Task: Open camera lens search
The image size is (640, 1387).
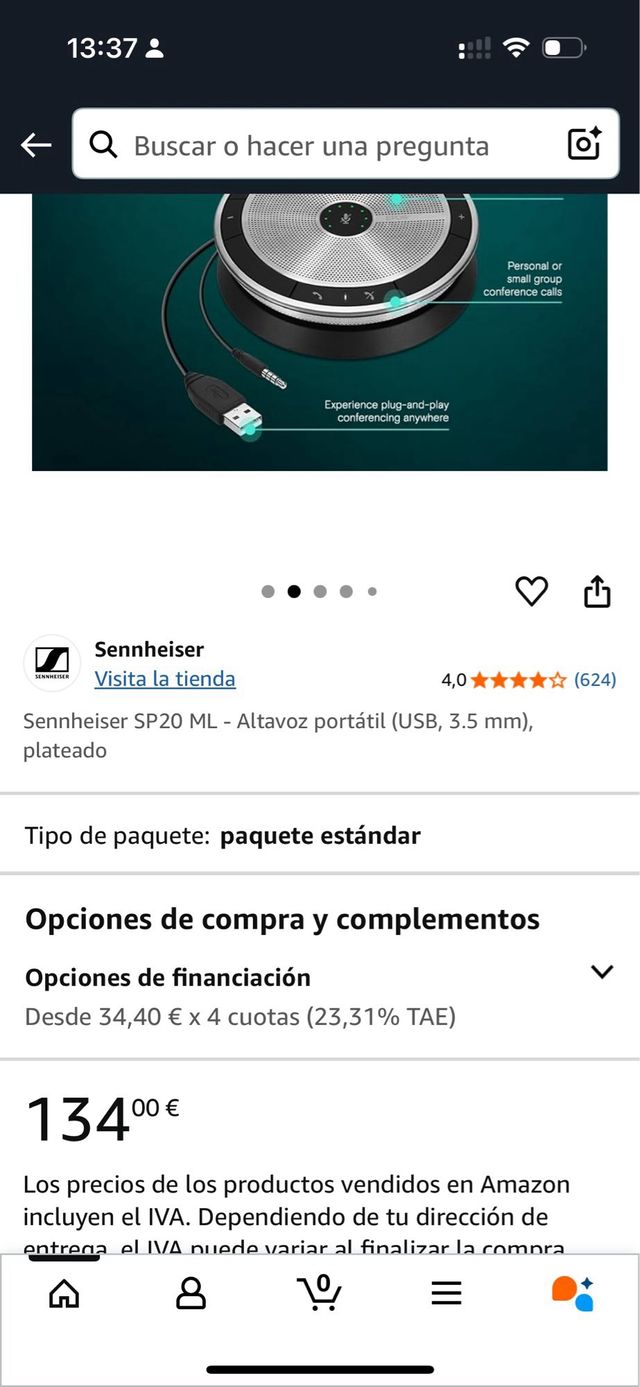Action: 584,145
